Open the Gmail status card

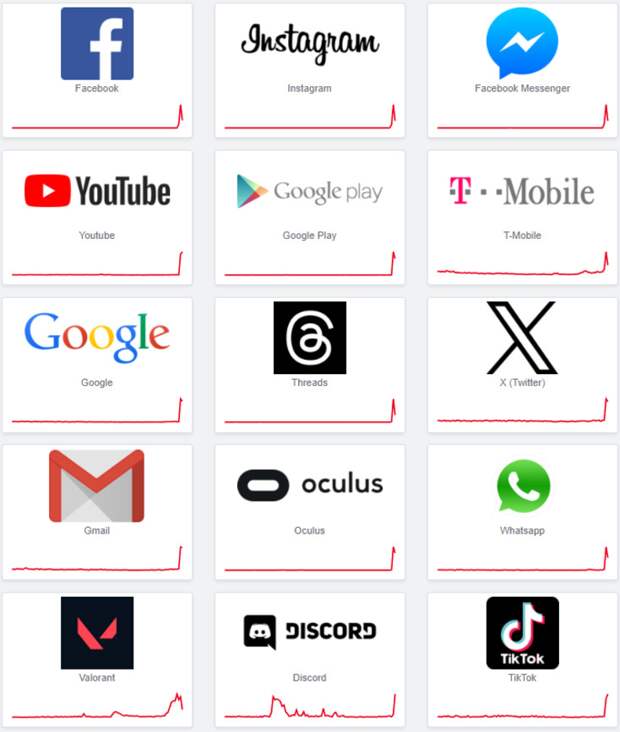tap(97, 512)
